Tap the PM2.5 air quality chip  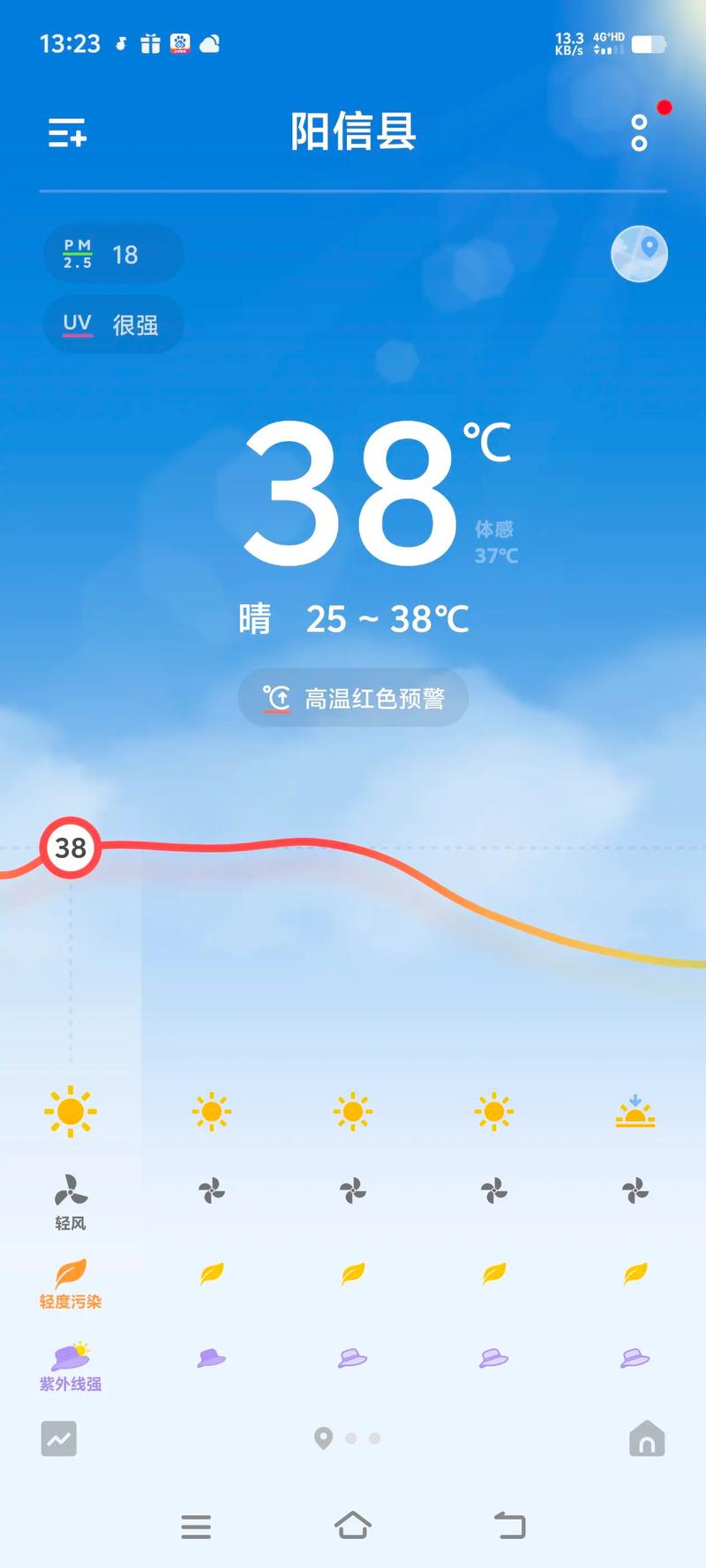112,254
